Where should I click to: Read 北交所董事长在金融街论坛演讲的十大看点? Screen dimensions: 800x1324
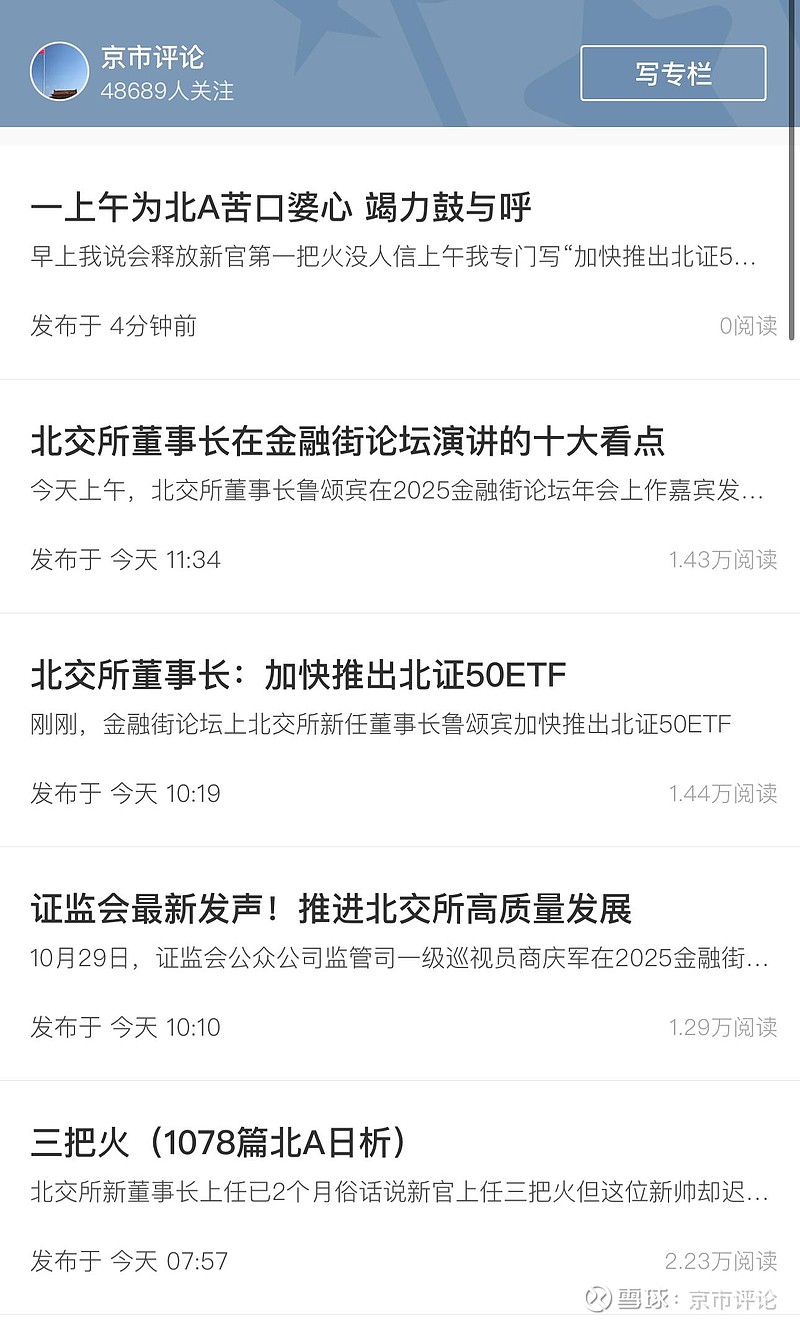click(x=348, y=441)
